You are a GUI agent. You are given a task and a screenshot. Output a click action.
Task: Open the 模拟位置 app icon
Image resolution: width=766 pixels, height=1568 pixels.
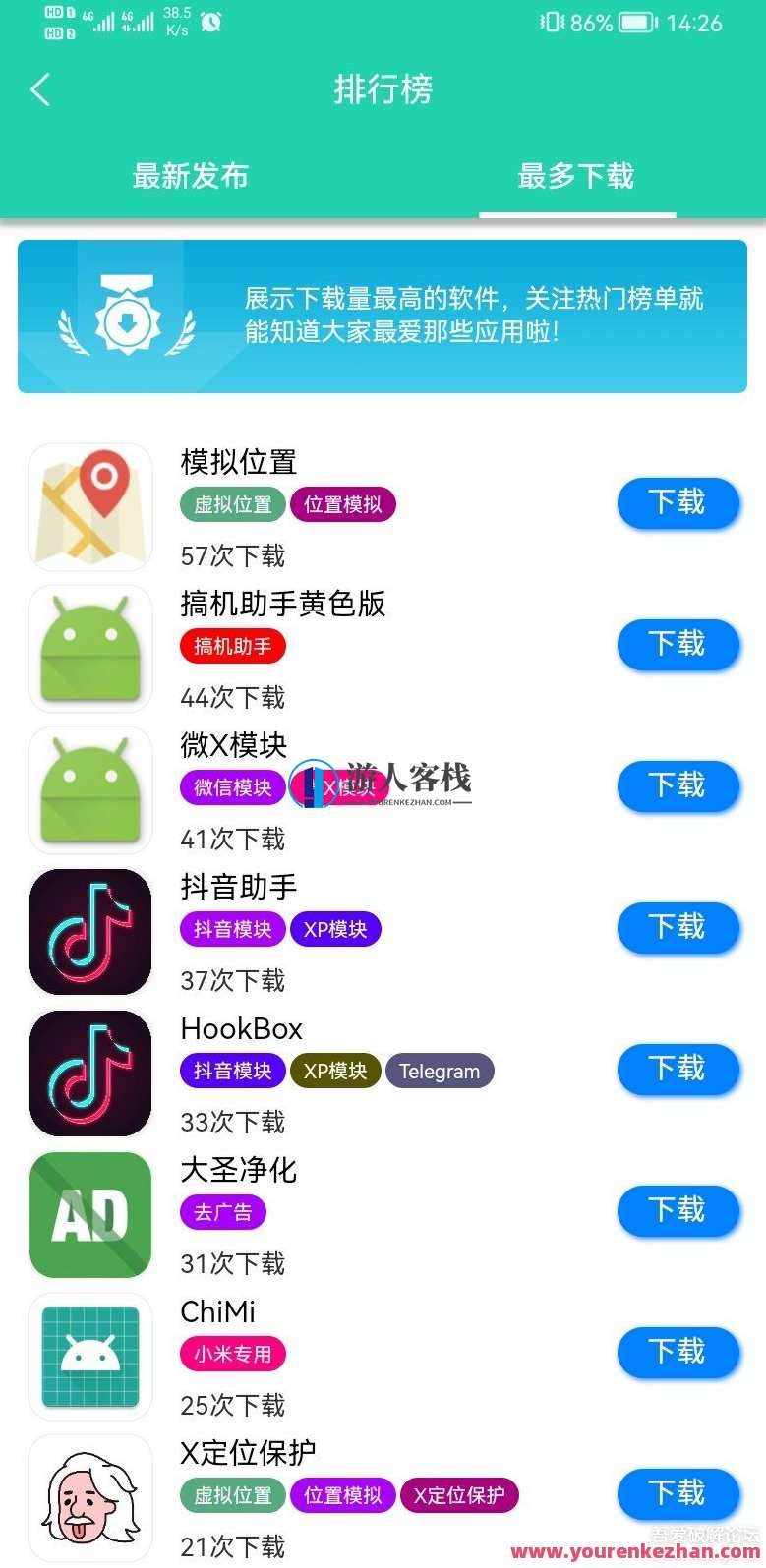pos(89,506)
